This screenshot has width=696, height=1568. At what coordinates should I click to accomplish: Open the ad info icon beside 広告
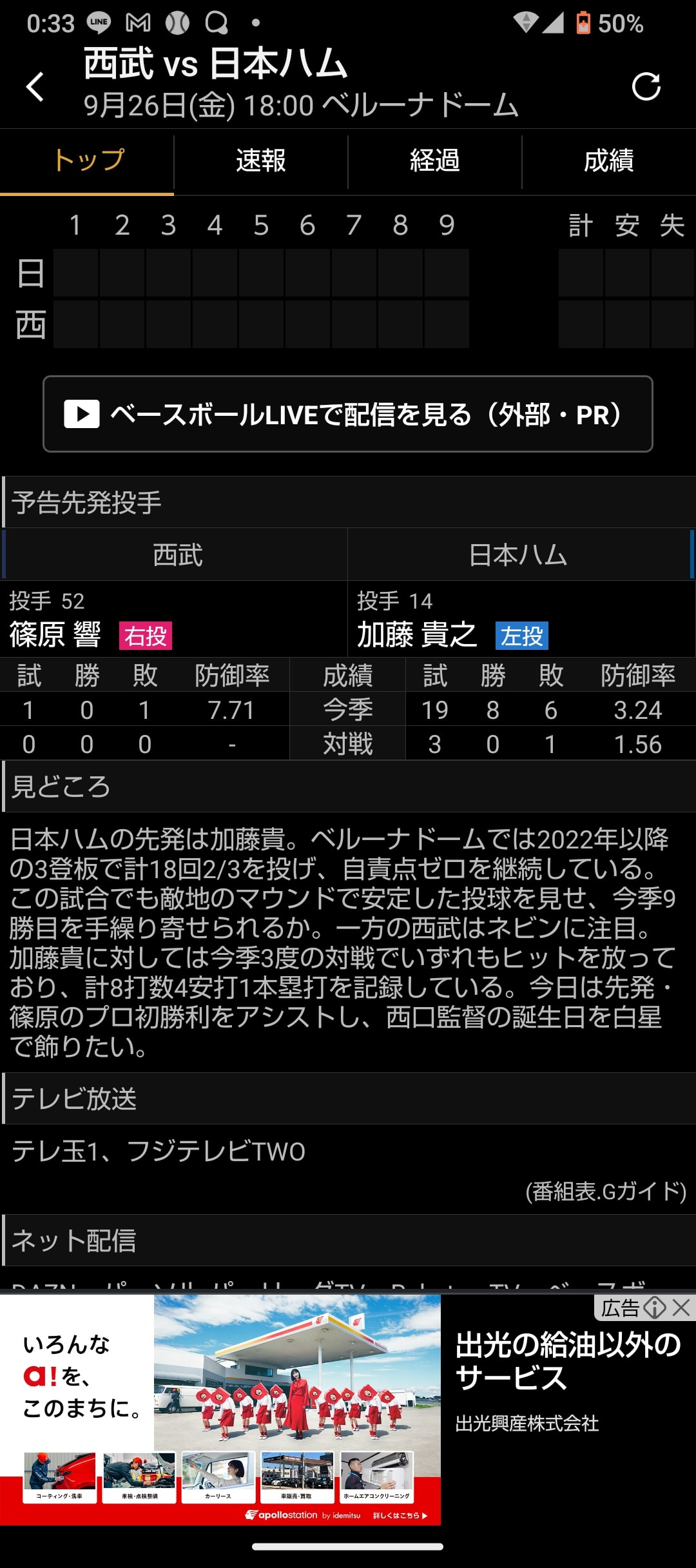tap(655, 1308)
